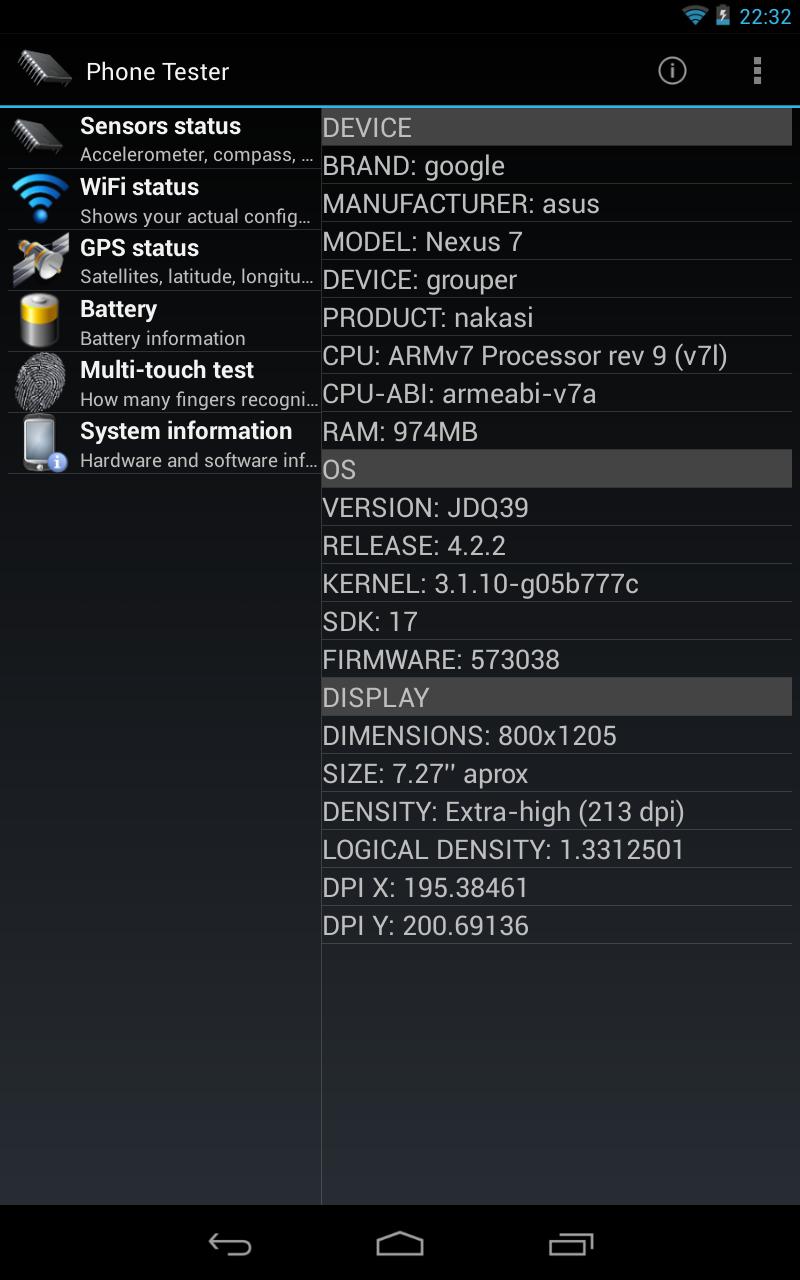The image size is (800, 1280).
Task: Open Sensors status
Action: tap(165, 138)
